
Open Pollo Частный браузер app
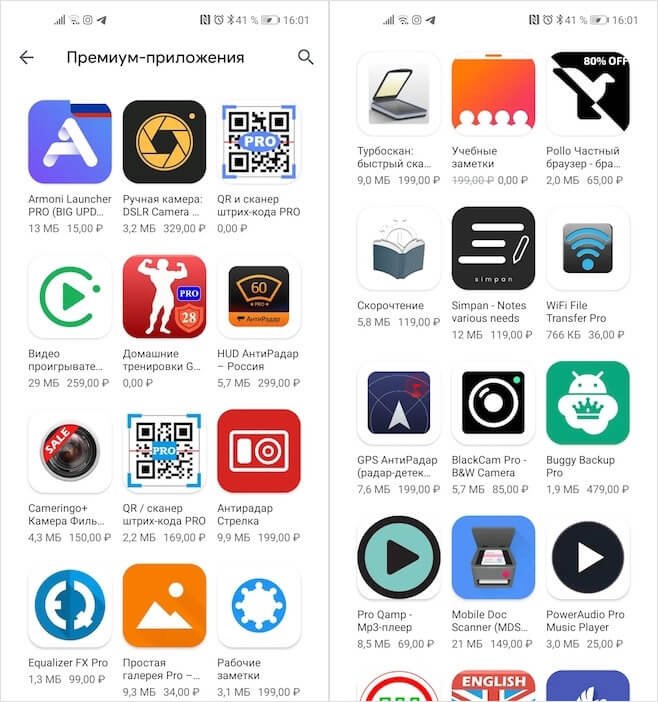pyautogui.click(x=587, y=93)
